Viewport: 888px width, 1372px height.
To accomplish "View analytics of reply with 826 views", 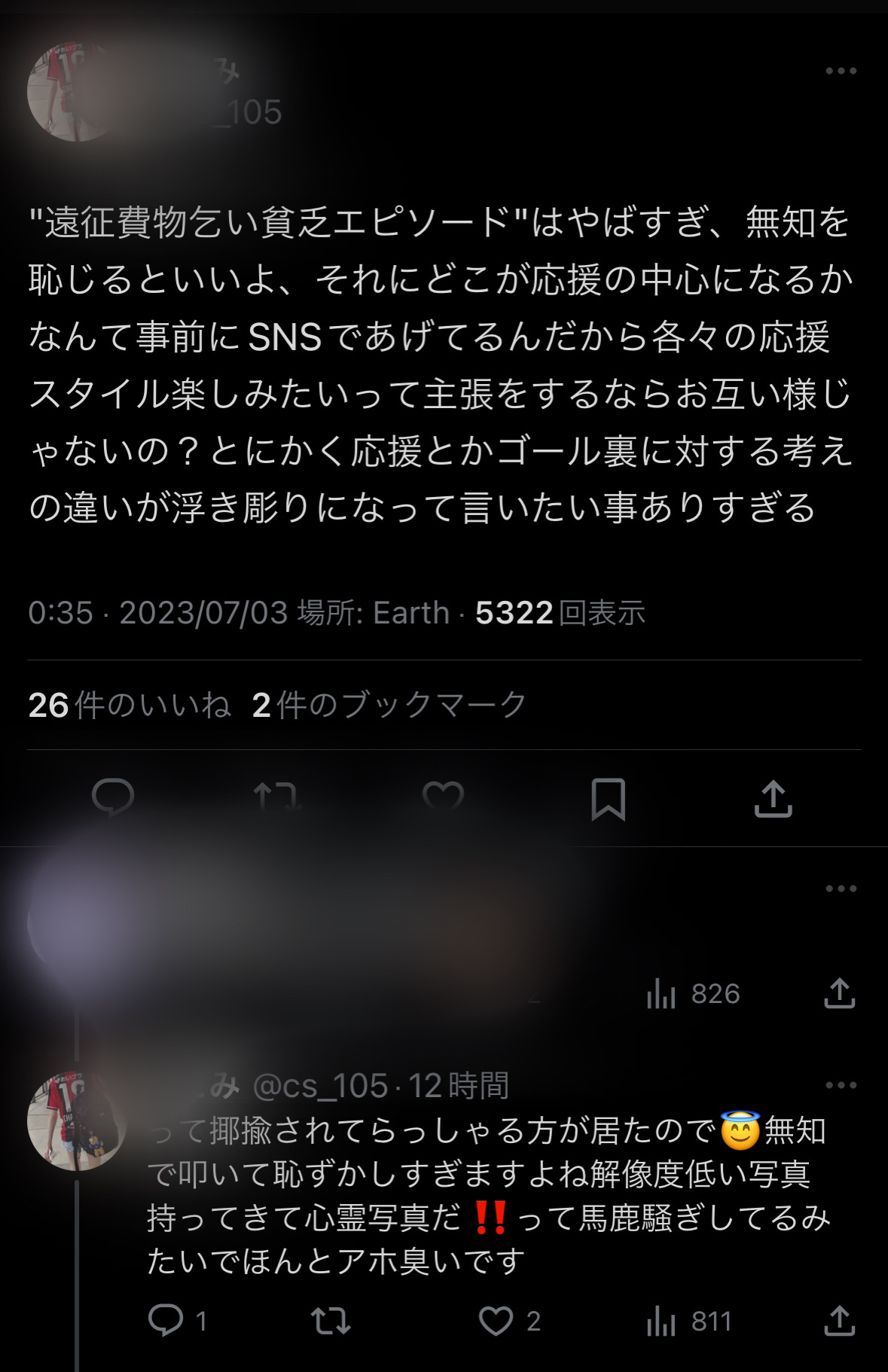I will tap(693, 994).
